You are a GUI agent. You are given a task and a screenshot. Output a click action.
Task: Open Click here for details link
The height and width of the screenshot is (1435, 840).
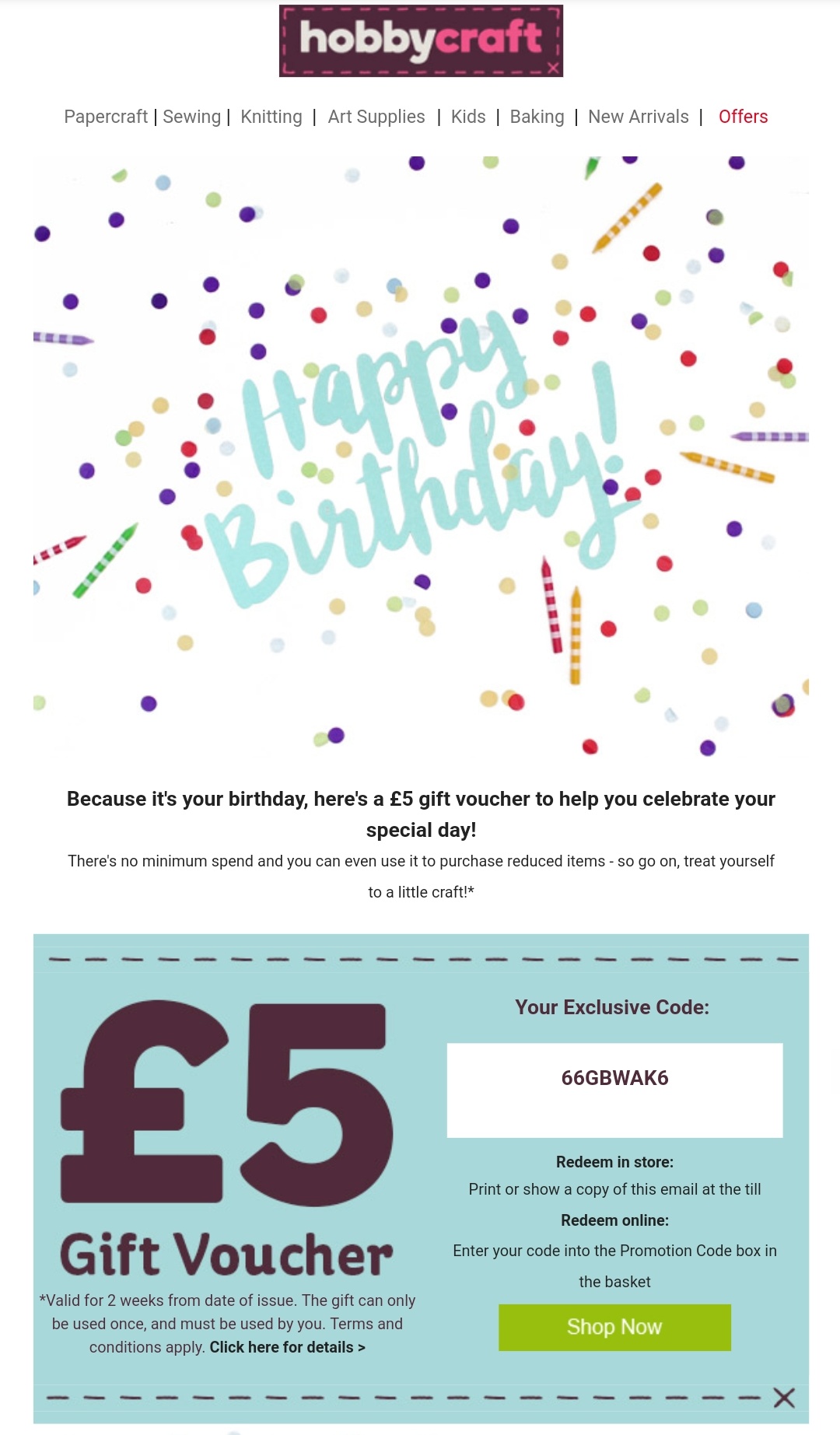coord(287,1347)
